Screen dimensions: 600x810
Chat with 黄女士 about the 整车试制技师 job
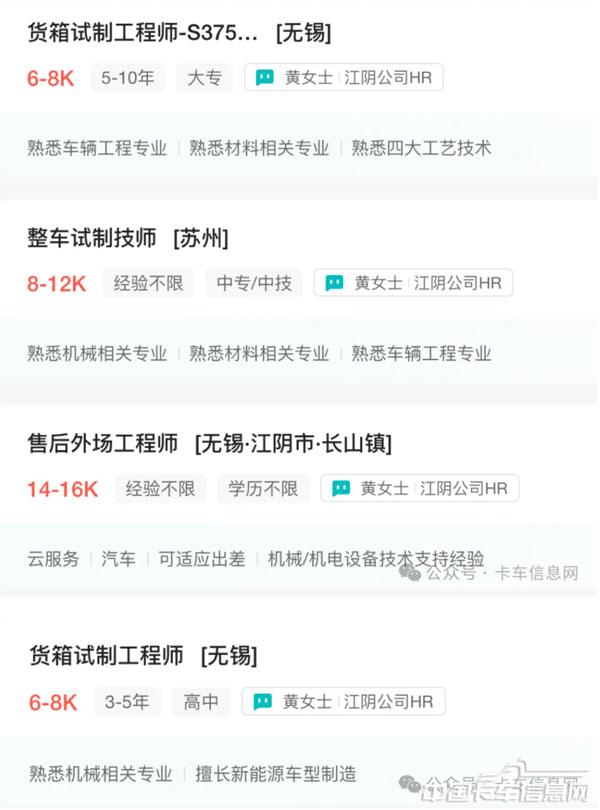pos(413,283)
